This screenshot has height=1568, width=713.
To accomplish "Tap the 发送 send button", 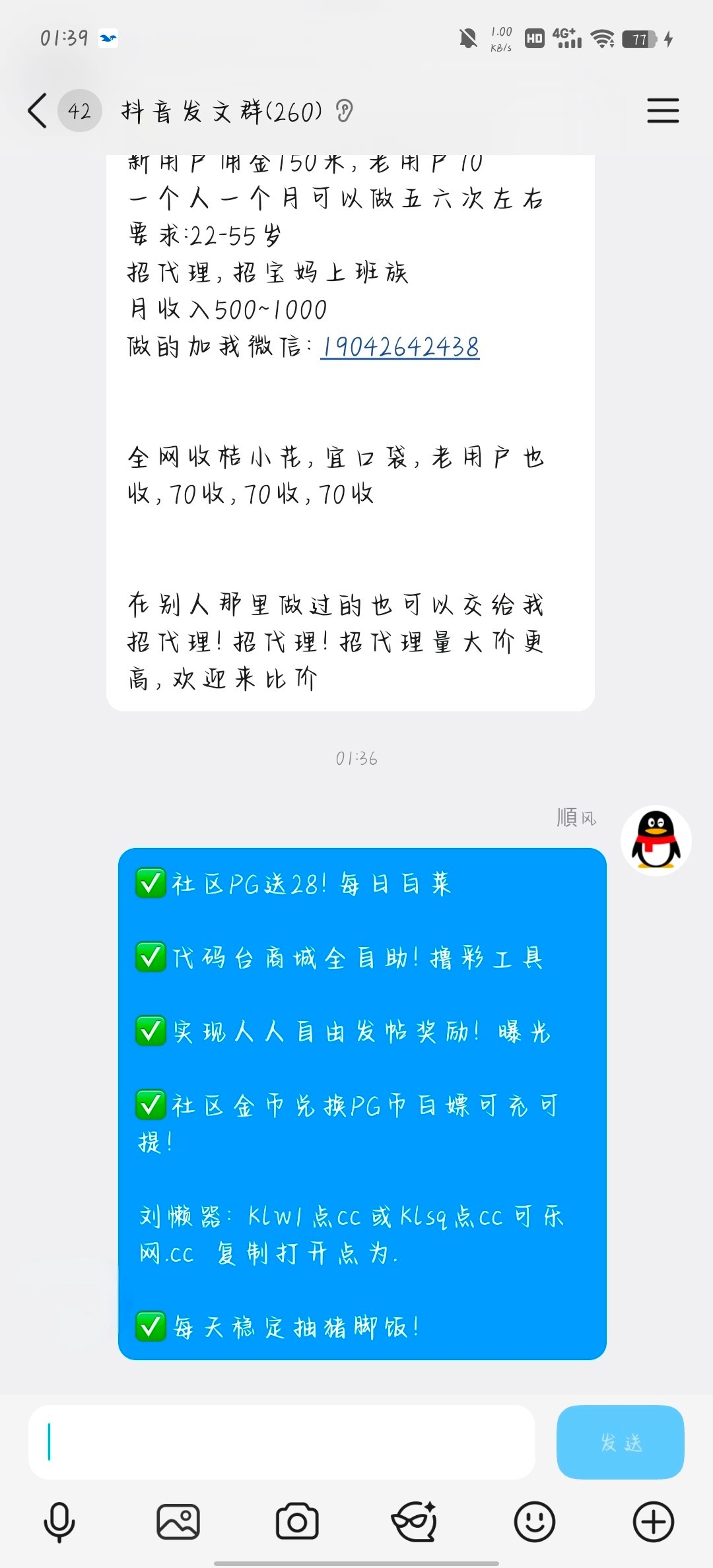I will (620, 1442).
